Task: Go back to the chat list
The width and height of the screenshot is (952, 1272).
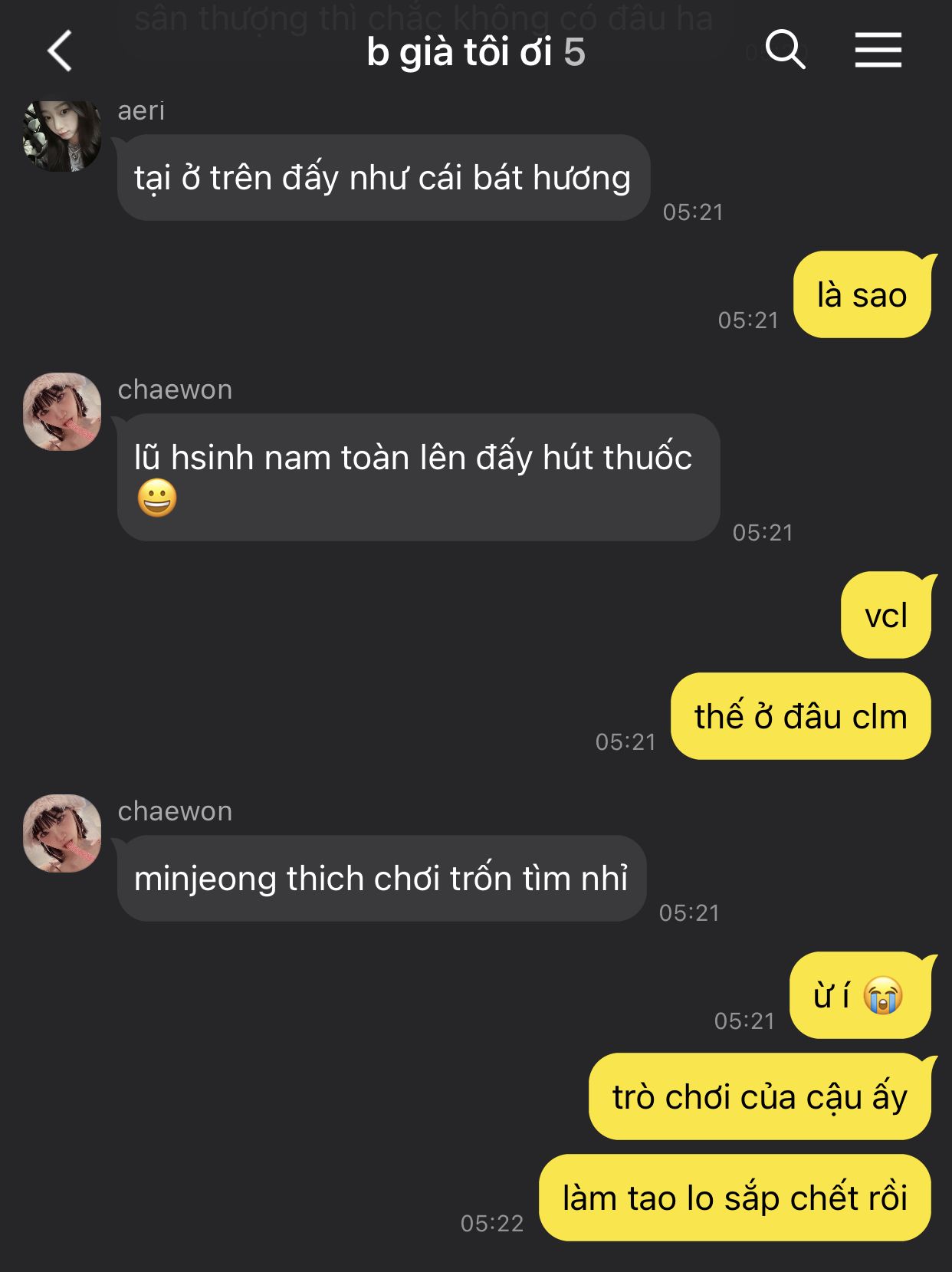Action: [60, 51]
